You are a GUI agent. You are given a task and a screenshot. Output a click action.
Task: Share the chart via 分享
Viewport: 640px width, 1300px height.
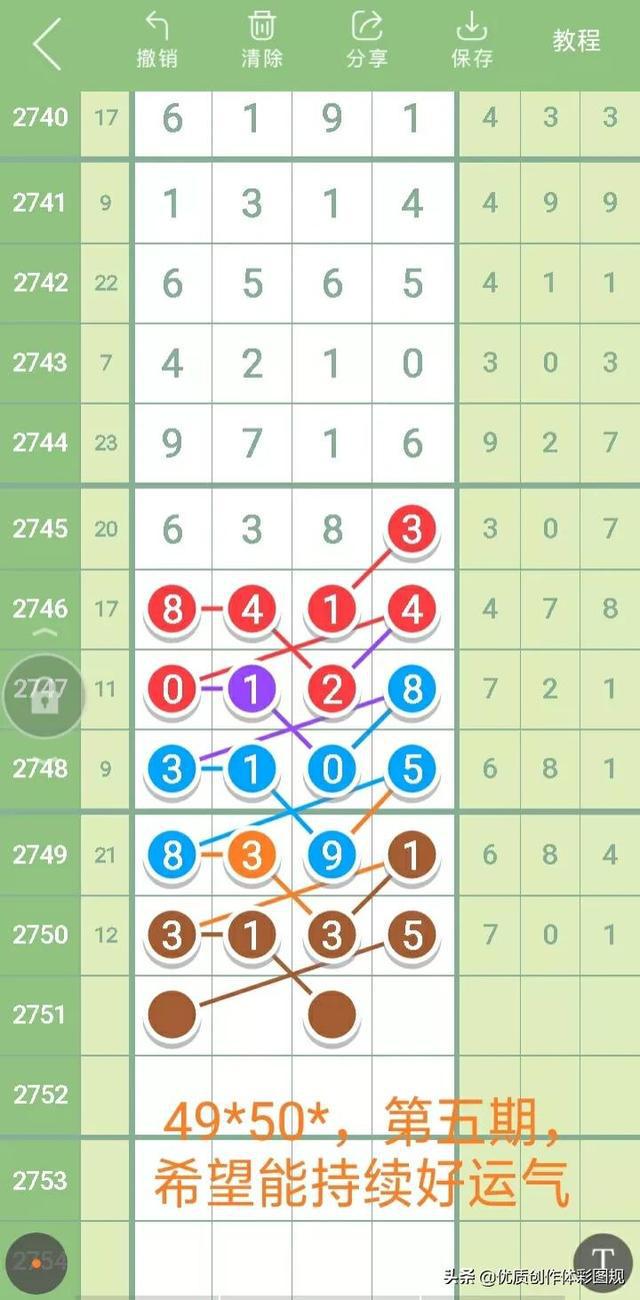click(367, 41)
